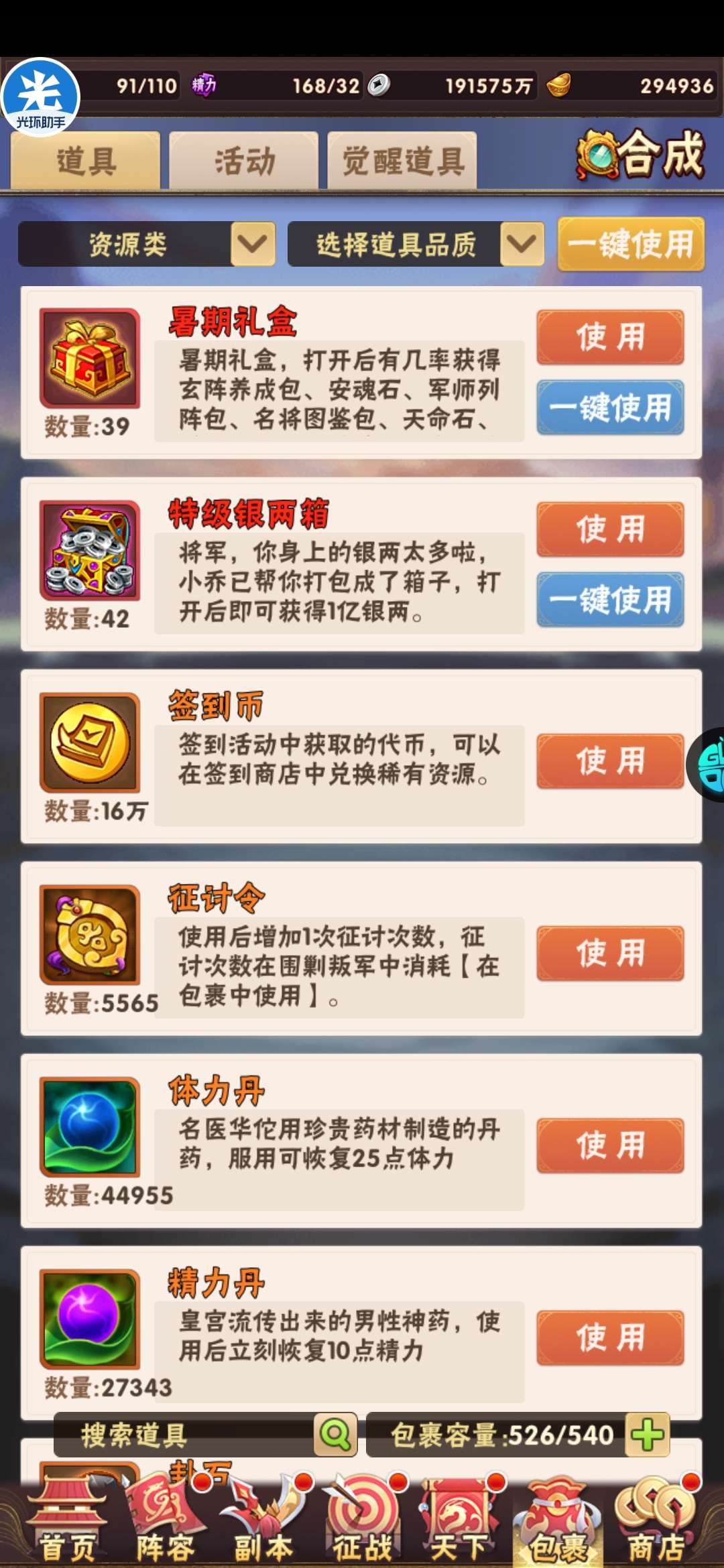Tap 一键使用 for 暑期礼盒
This screenshot has height=1568, width=724.
[x=610, y=407]
